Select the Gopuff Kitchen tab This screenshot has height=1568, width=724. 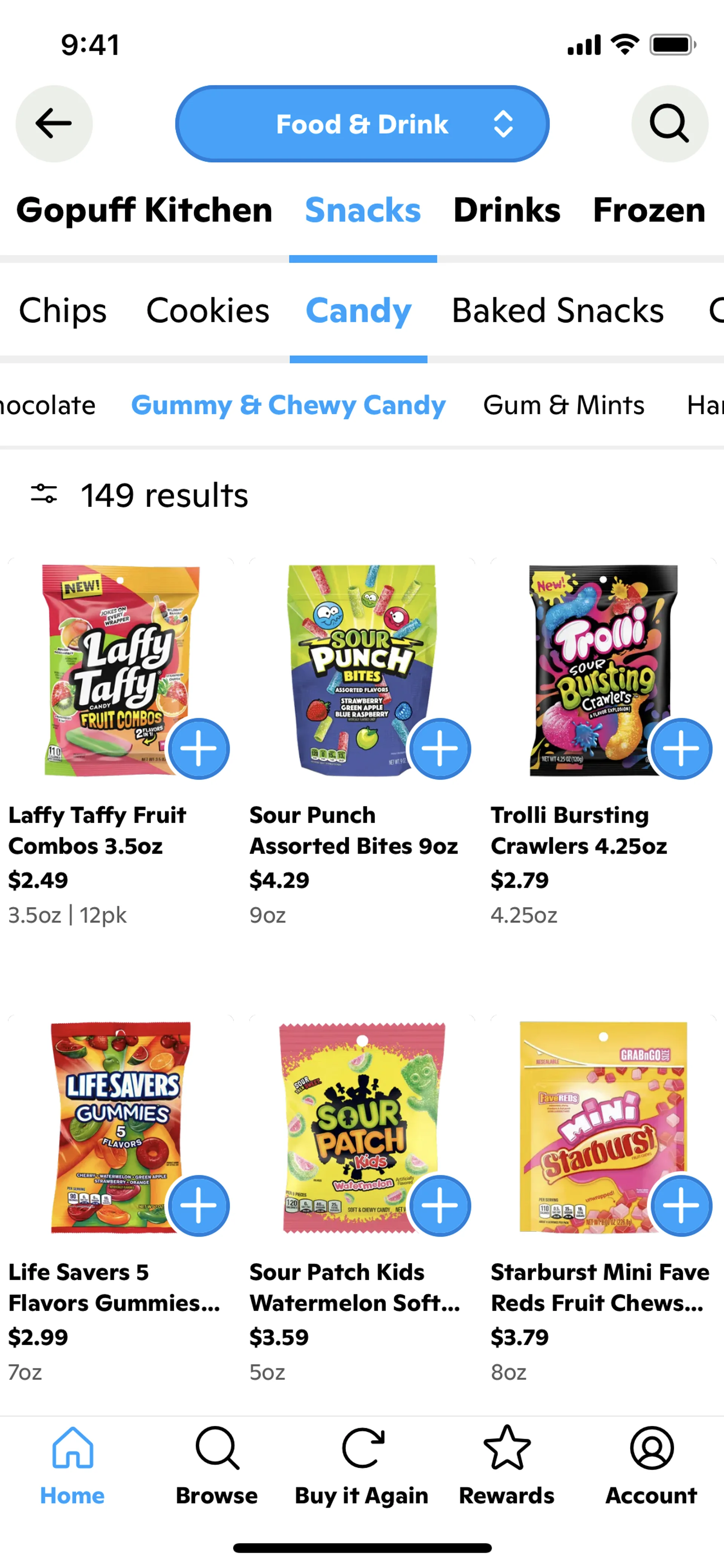[144, 210]
